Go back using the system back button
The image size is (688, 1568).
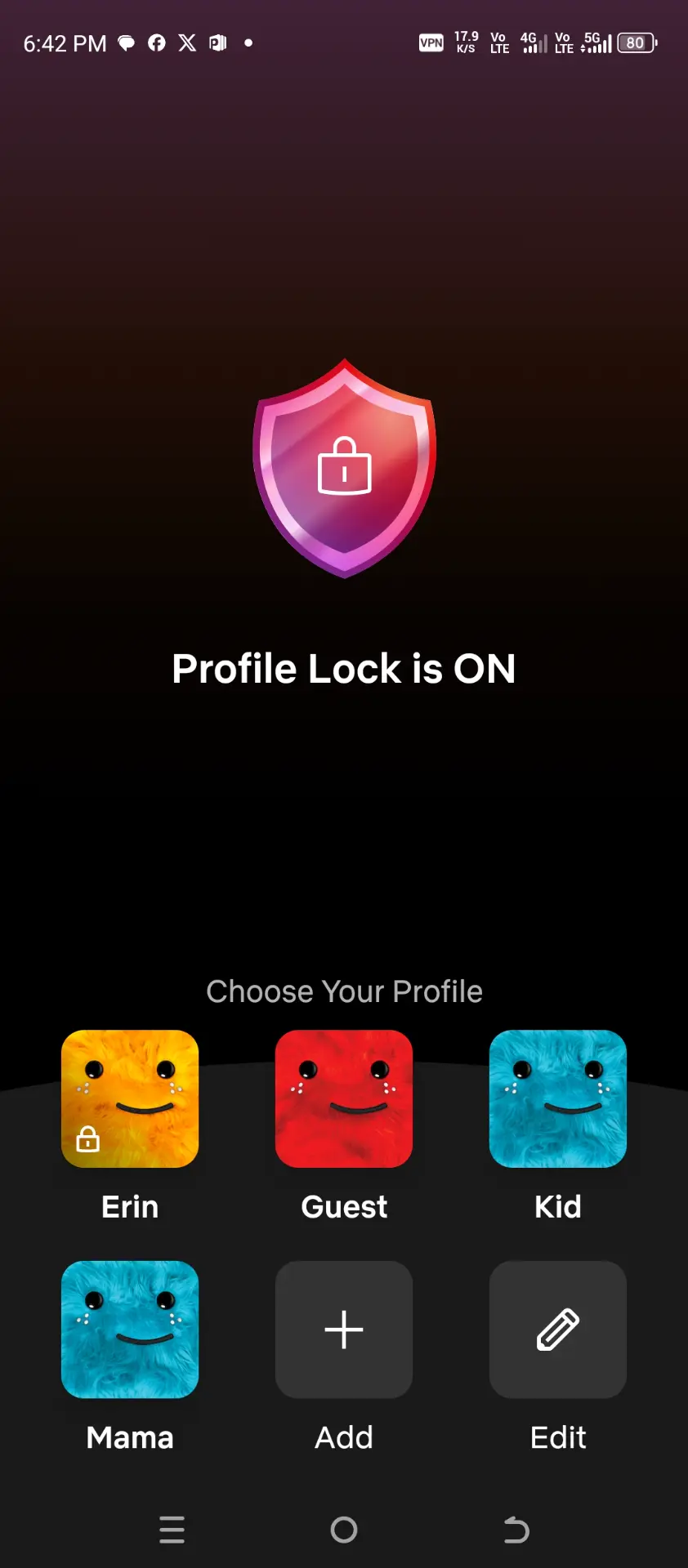pyautogui.click(x=516, y=1530)
